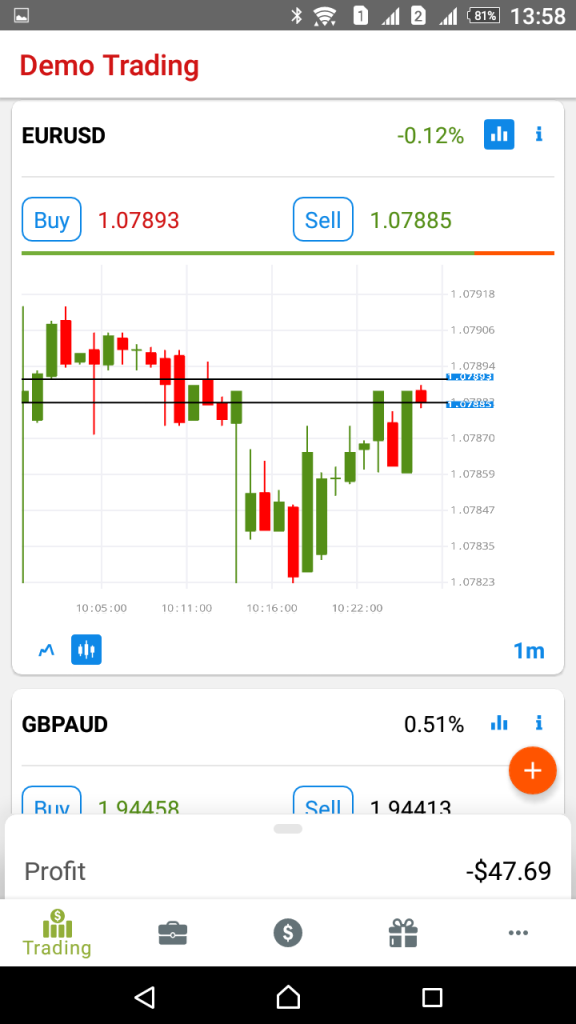Tap the Buy button for EURUSD
Screen dimensions: 576x1024
tap(52, 219)
